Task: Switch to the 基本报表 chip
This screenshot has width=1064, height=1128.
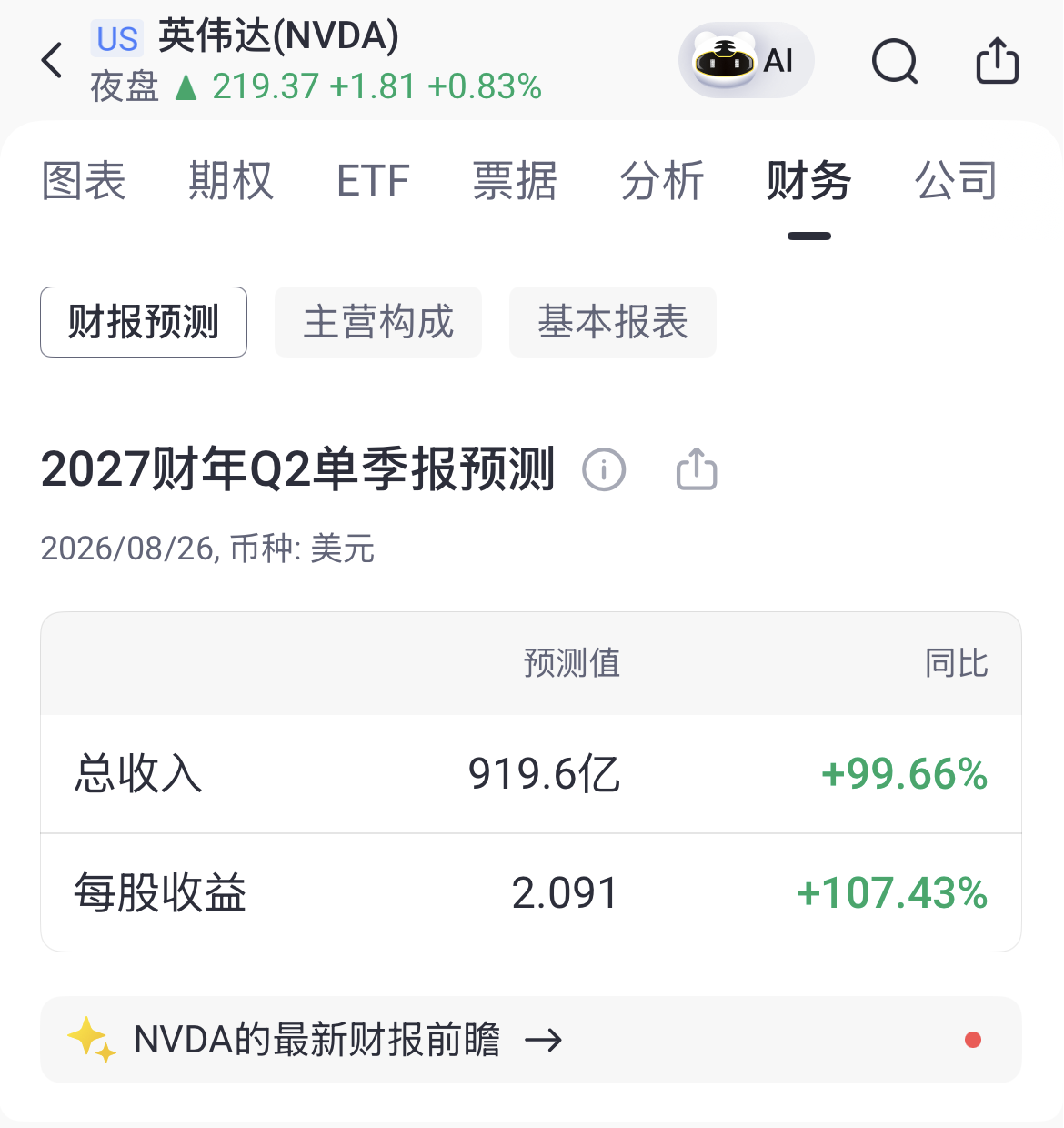Action: pos(613,322)
